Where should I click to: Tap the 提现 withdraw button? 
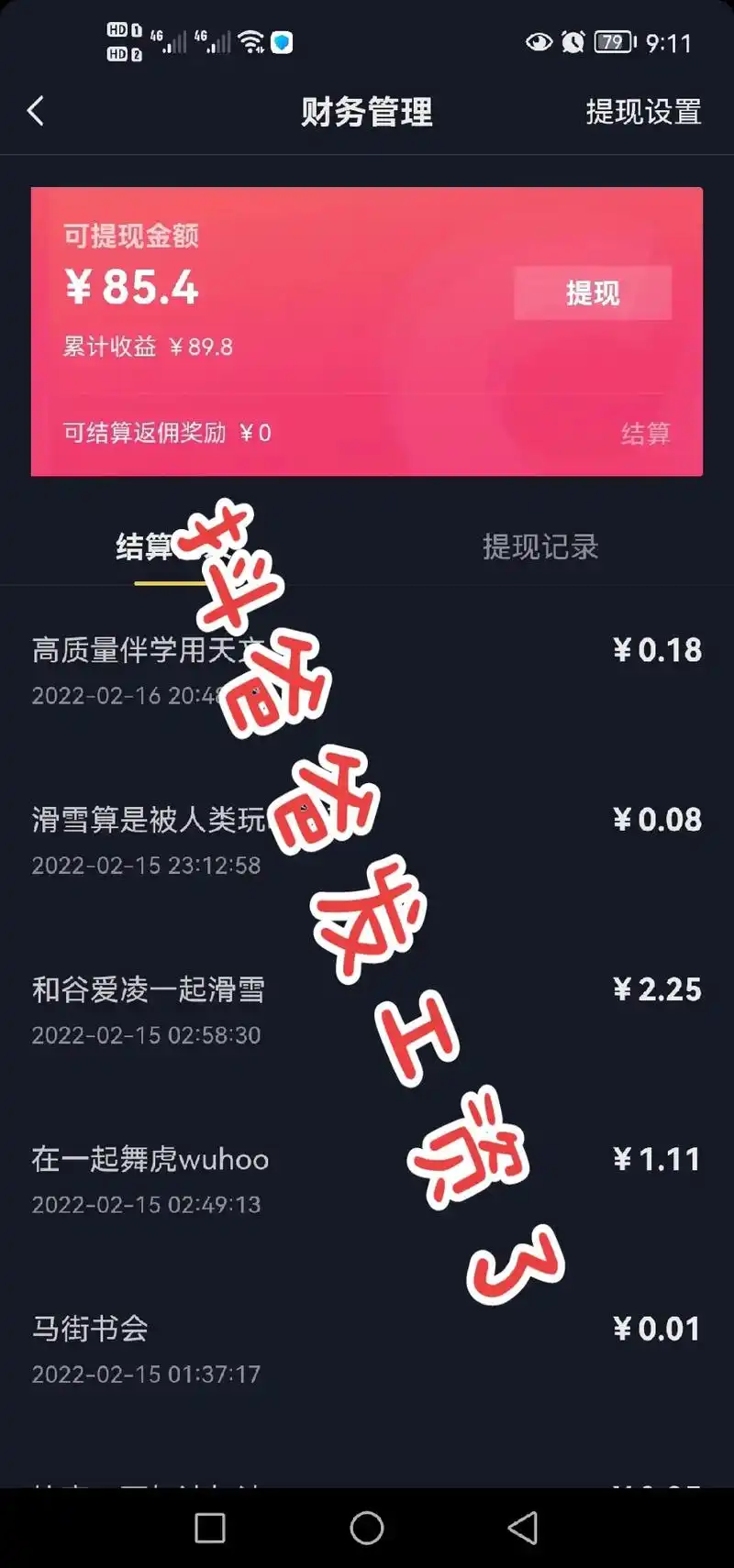pos(593,293)
